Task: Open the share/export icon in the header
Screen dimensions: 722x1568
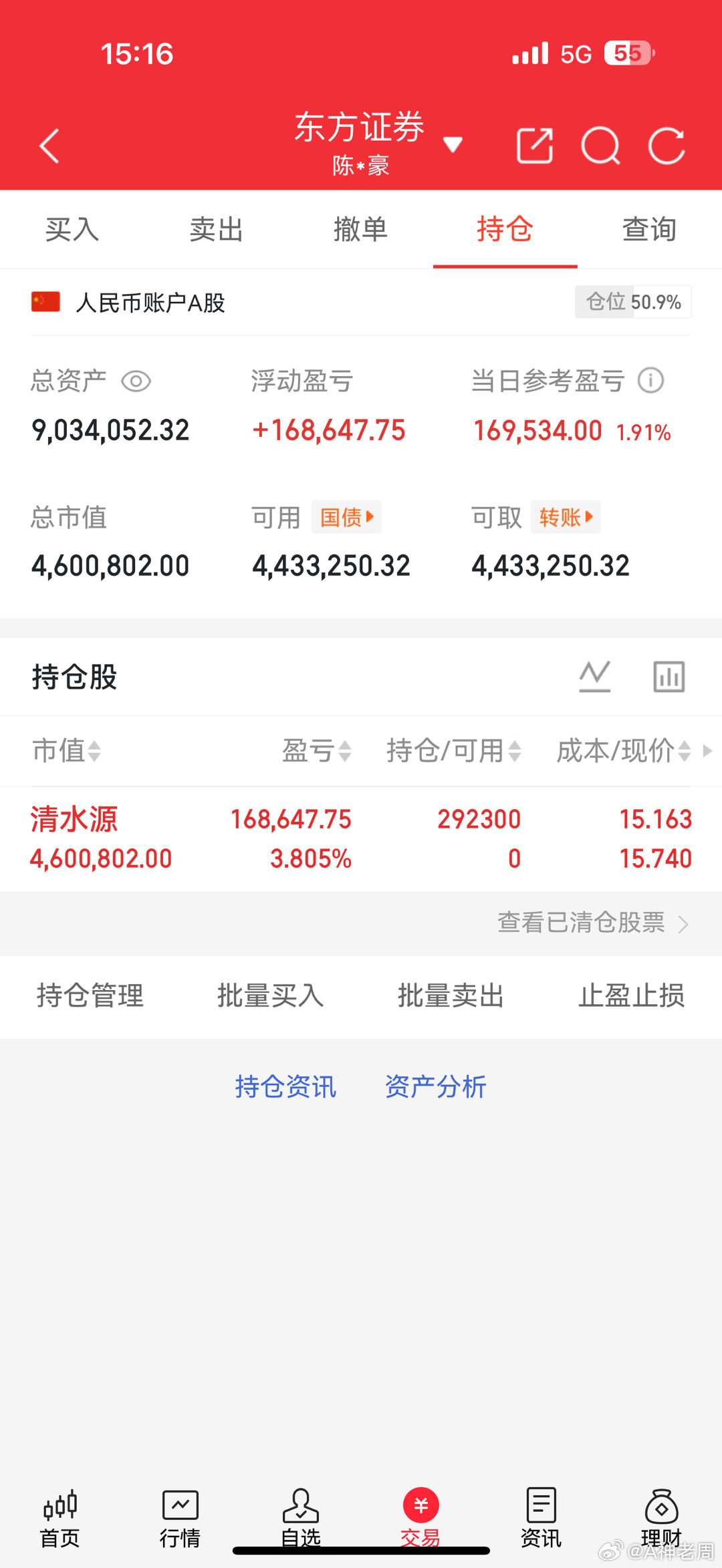Action: coord(534,144)
